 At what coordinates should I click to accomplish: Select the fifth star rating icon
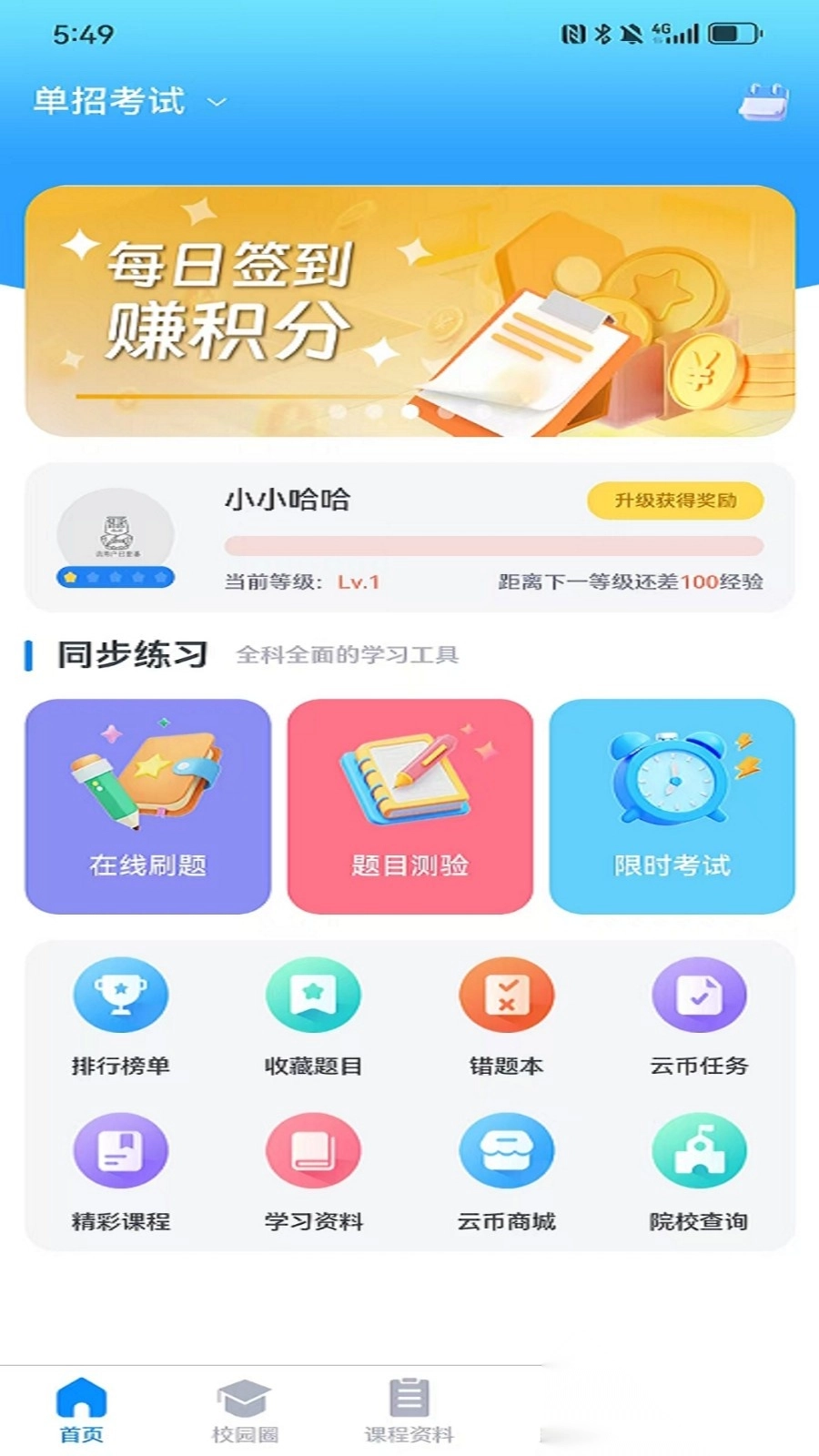(x=160, y=576)
